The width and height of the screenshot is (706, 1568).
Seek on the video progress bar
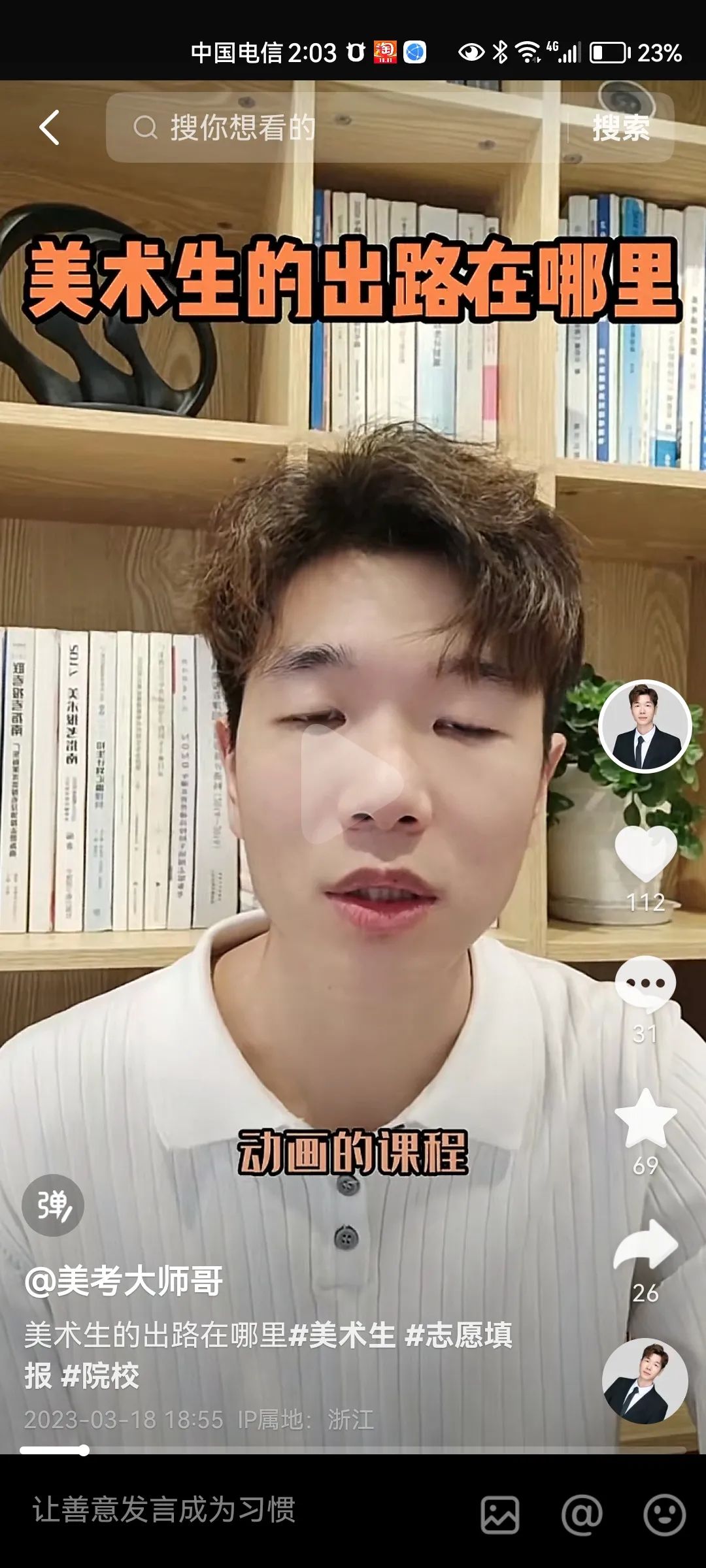click(353, 1450)
